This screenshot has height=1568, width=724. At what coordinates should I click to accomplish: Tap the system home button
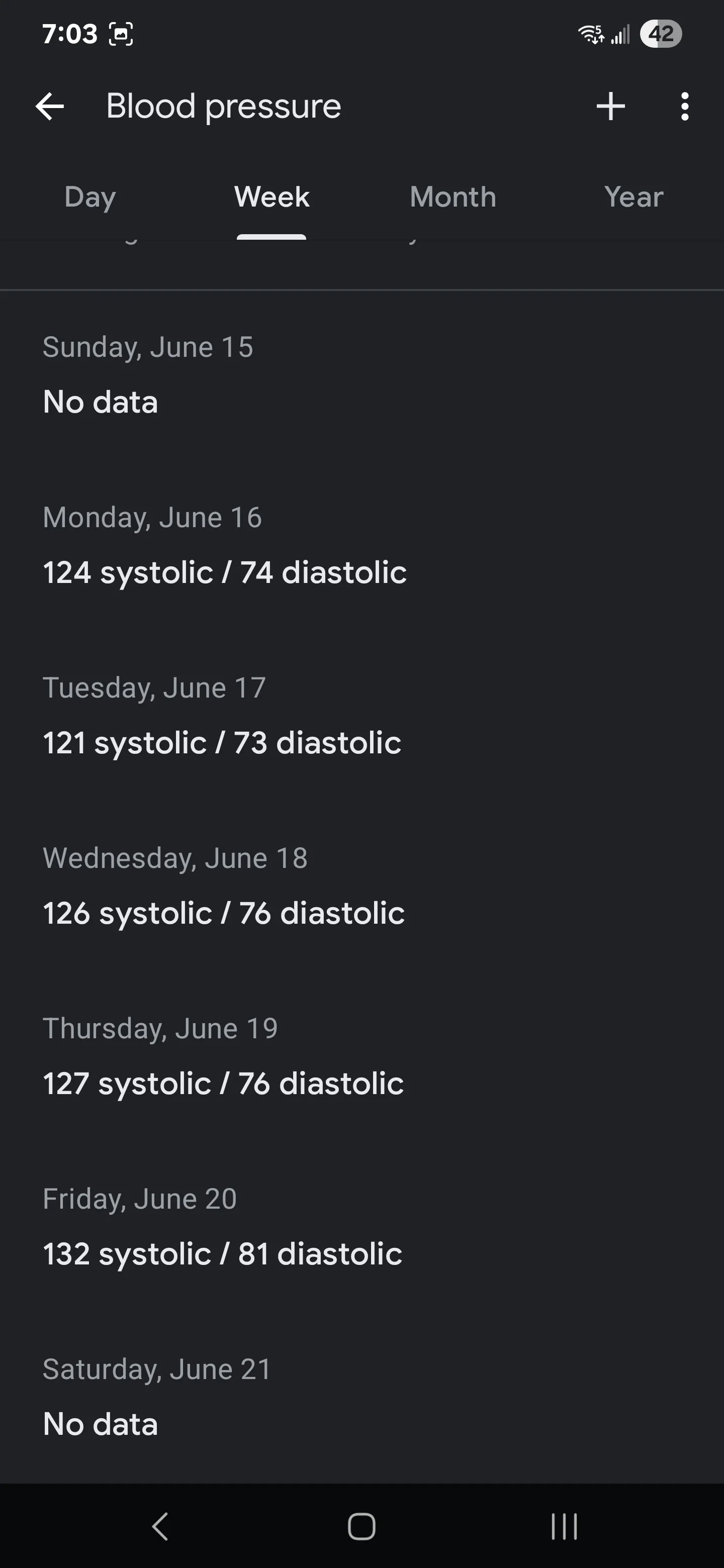[x=361, y=1527]
